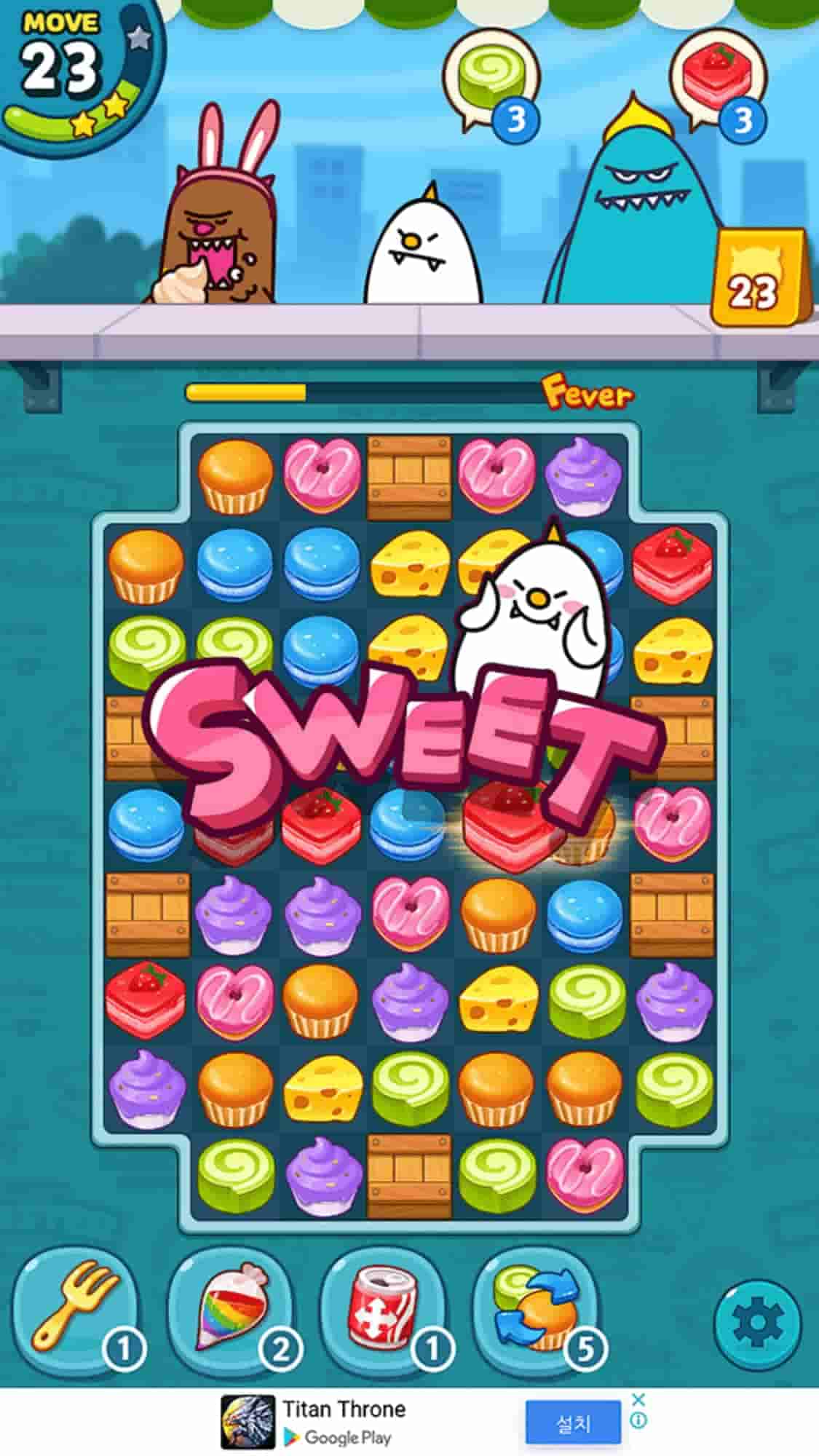Open the settings gear

point(756,1323)
